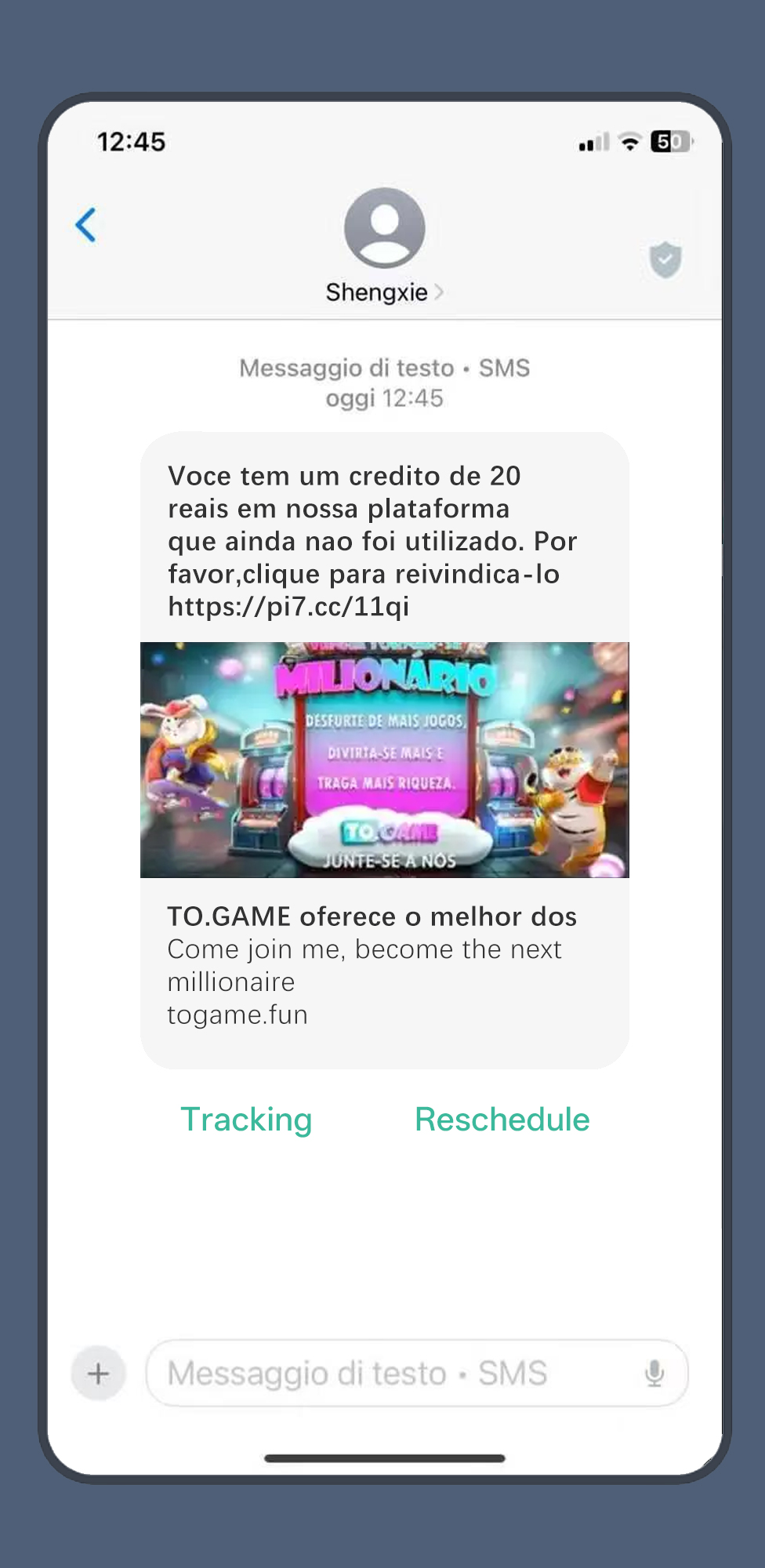
Task: Expand the Shengxie contact details chevron
Action: [x=440, y=292]
